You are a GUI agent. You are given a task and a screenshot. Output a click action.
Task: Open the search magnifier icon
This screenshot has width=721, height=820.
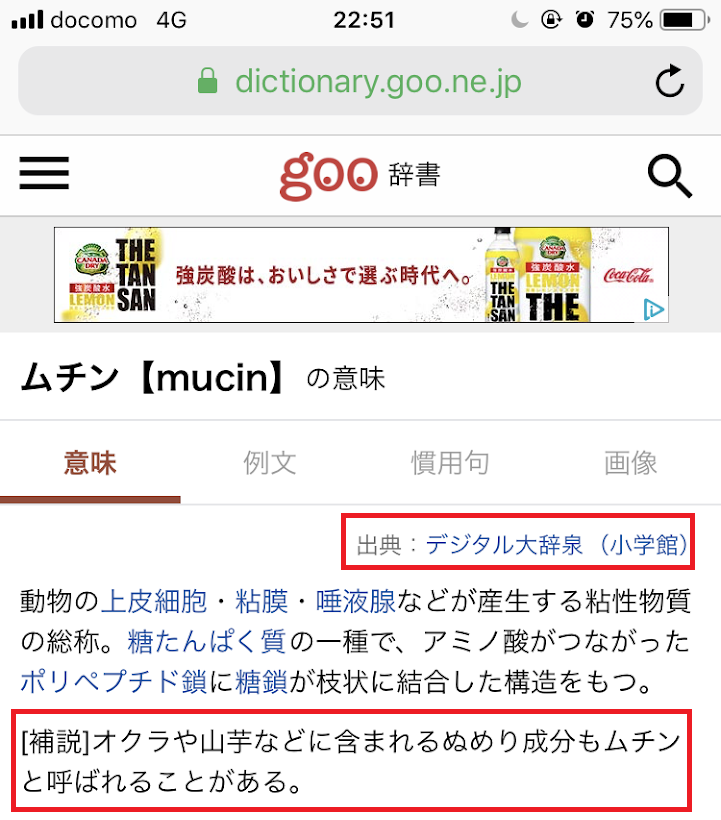coord(669,176)
